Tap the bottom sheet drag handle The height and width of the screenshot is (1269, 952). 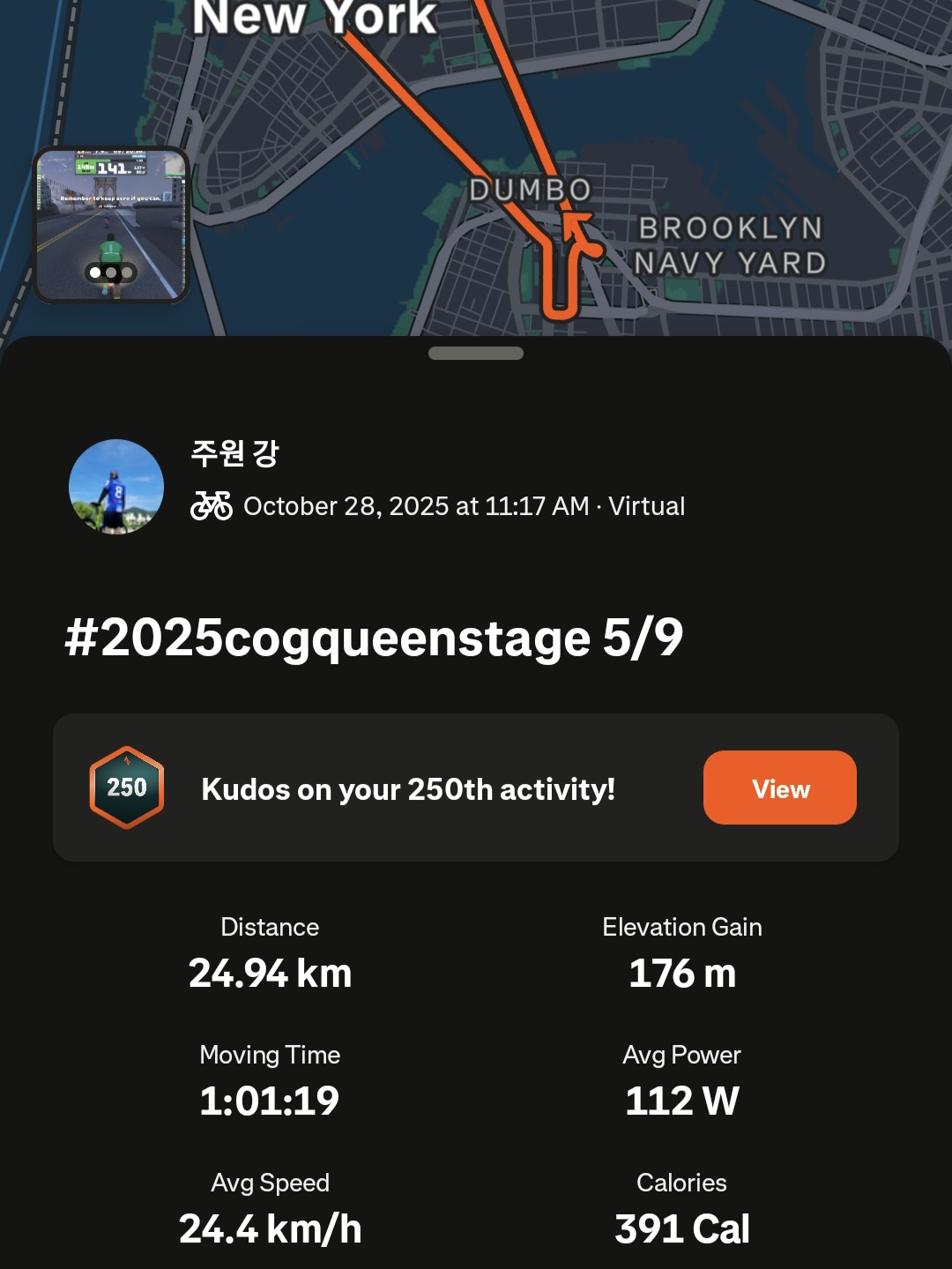click(476, 354)
